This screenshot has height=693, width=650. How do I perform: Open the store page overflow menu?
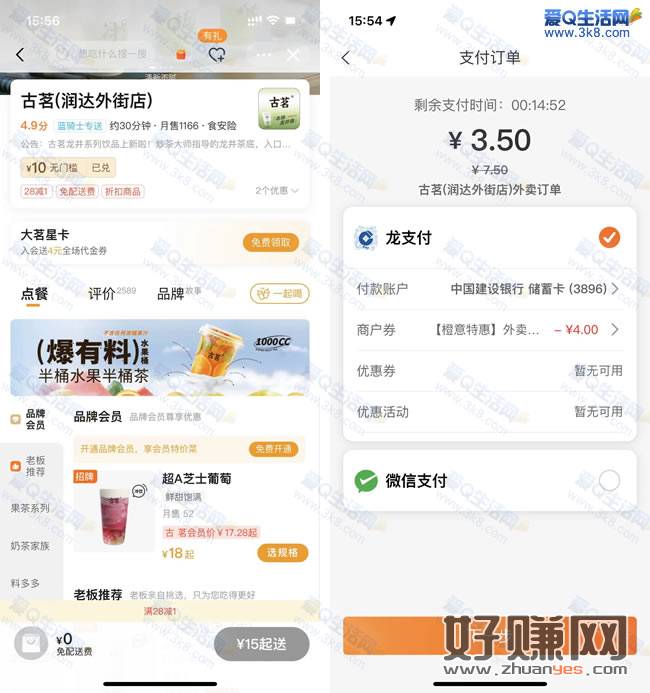tap(263, 55)
